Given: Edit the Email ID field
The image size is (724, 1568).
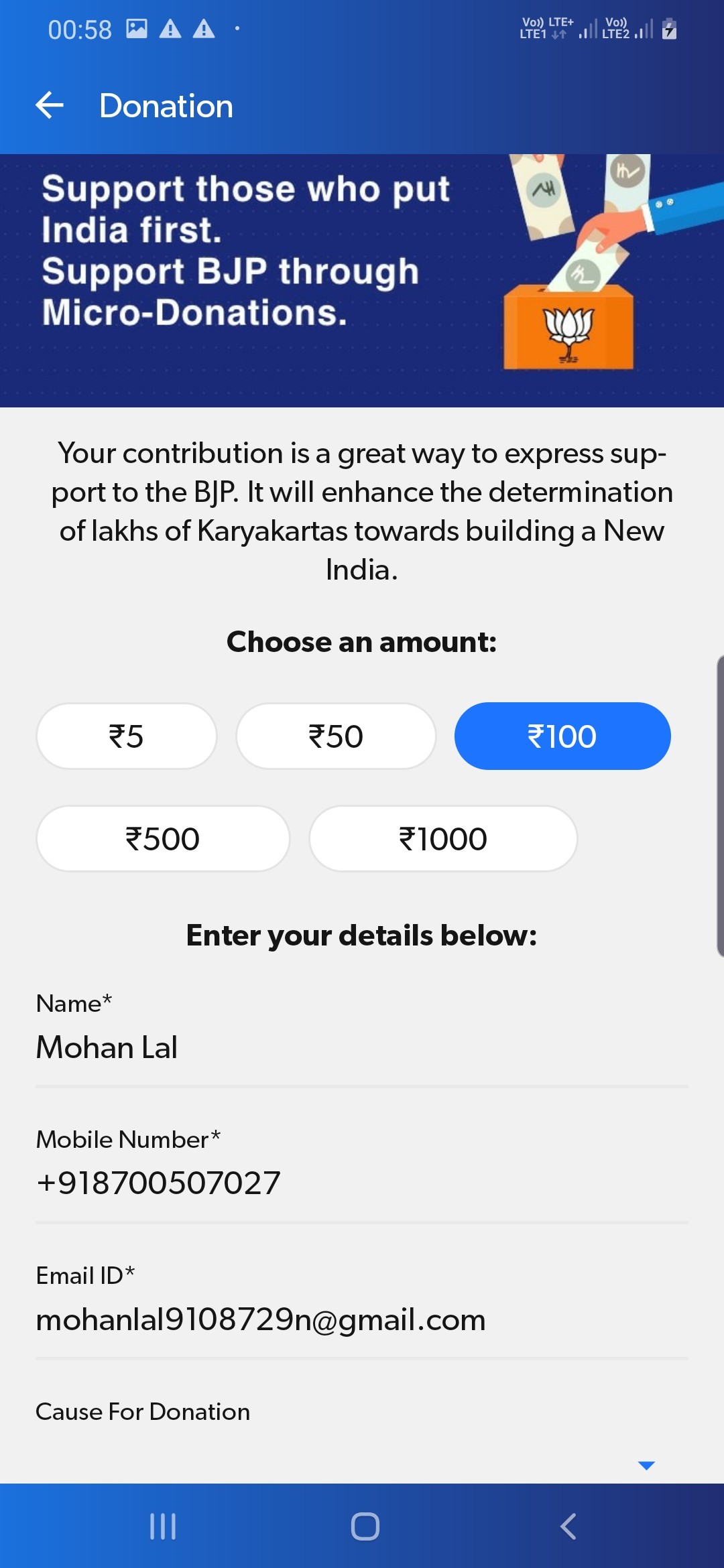Looking at the screenshot, I should click(x=362, y=1319).
